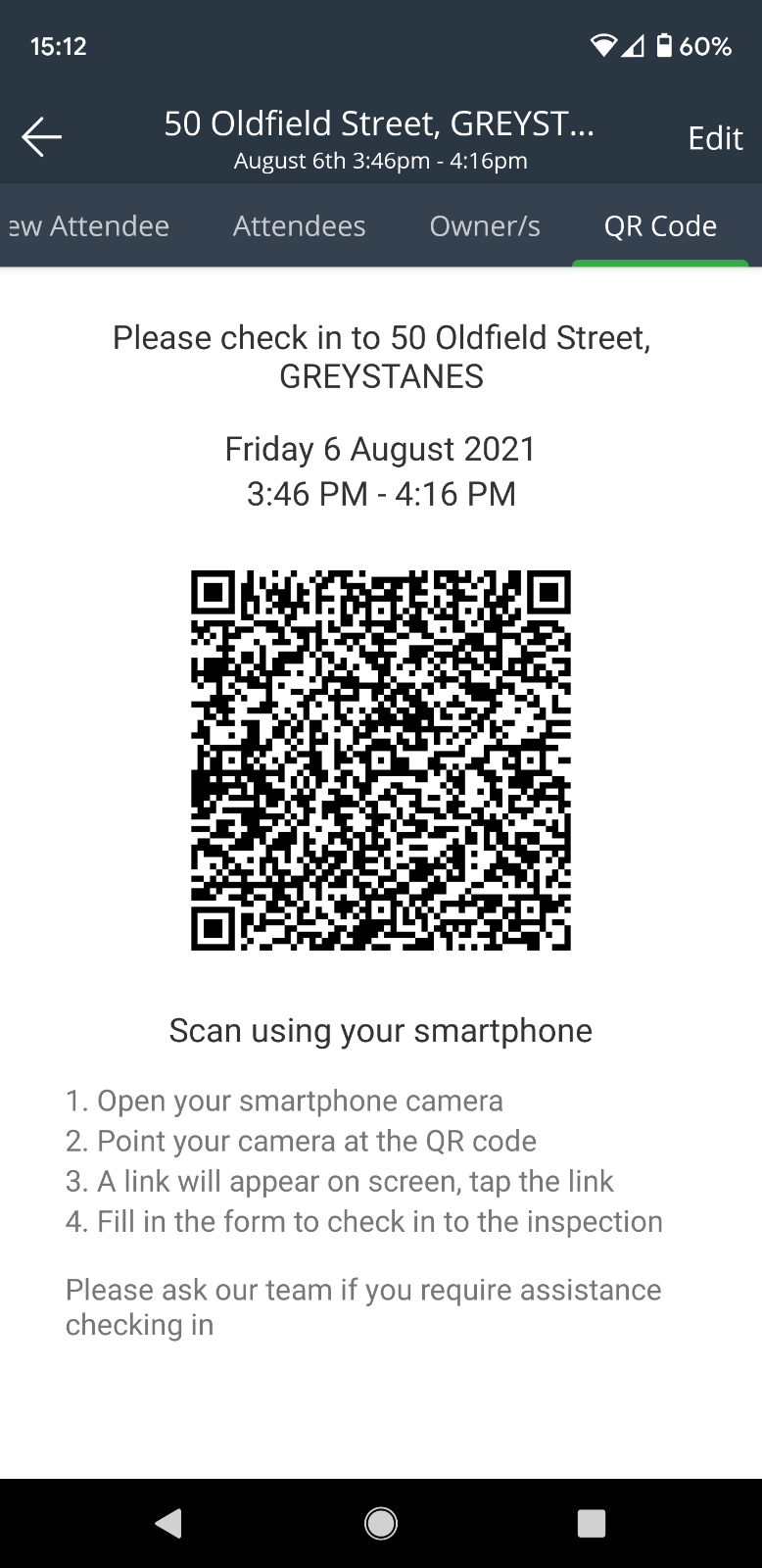
Task: Open the recent apps overview
Action: [592, 1522]
